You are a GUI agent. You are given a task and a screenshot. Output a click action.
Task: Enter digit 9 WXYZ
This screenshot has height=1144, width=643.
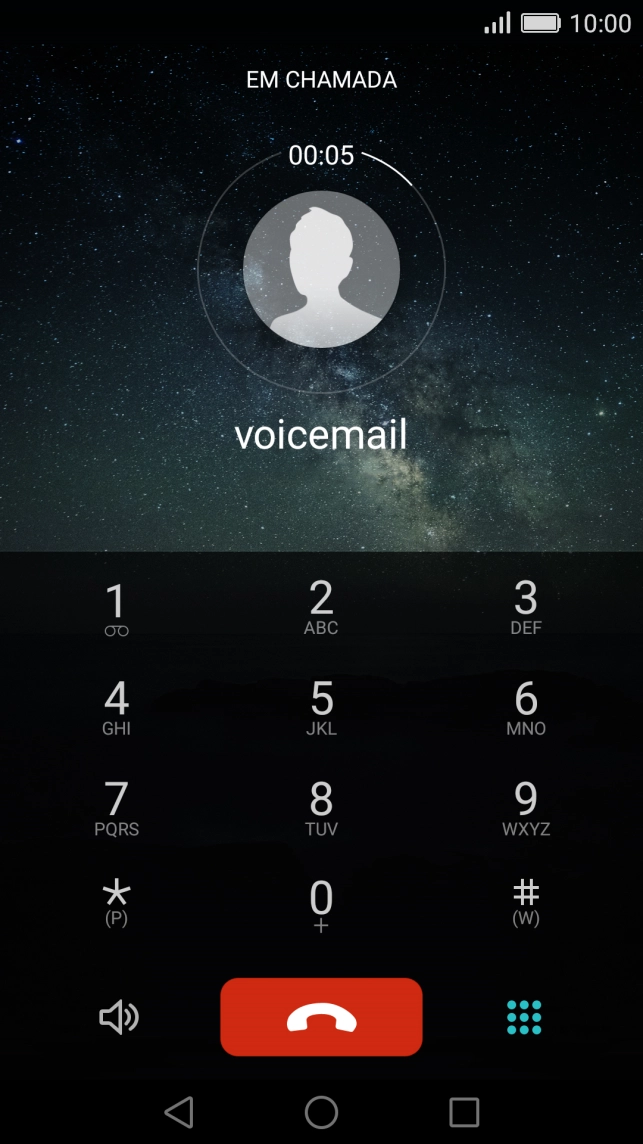click(525, 808)
